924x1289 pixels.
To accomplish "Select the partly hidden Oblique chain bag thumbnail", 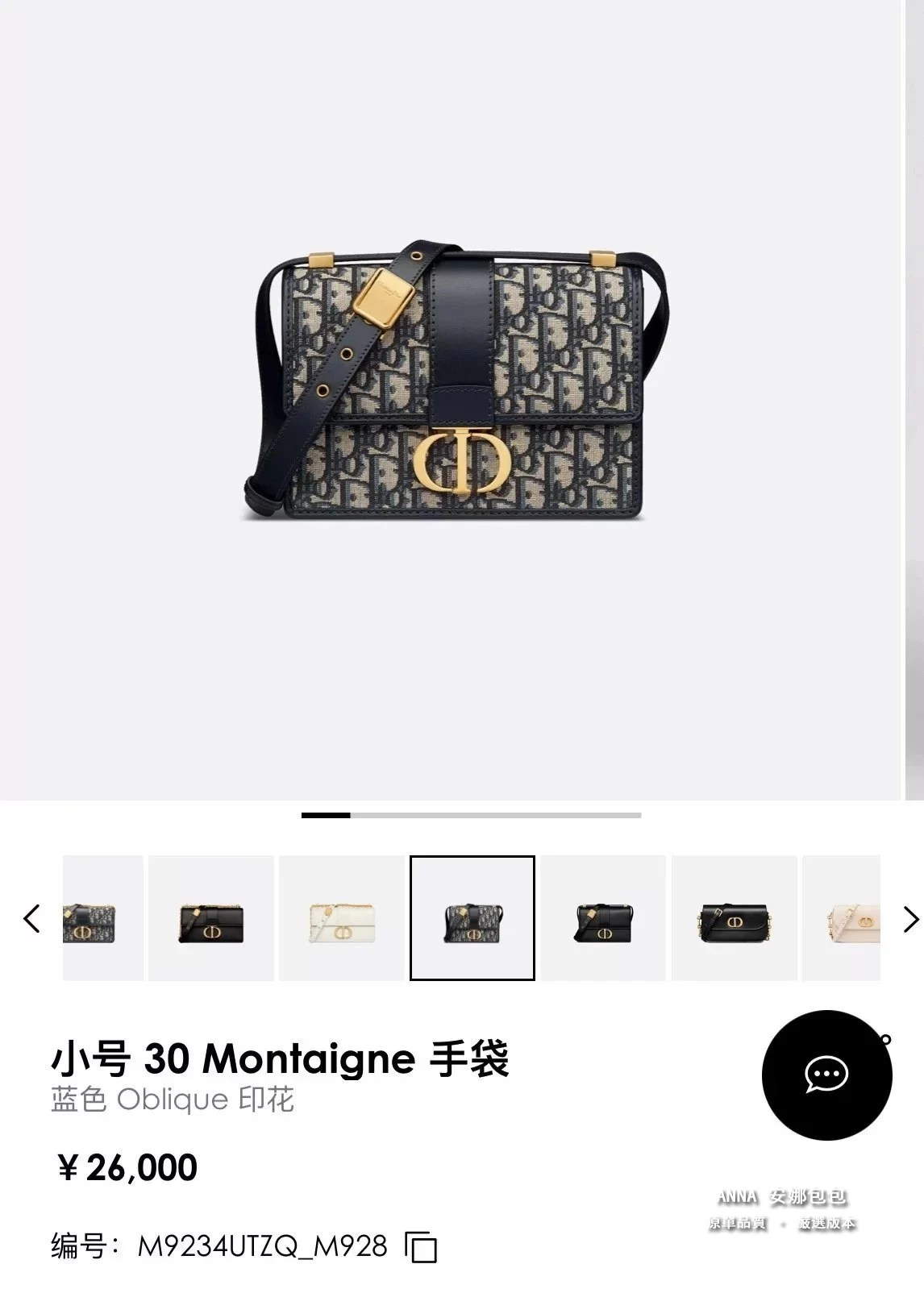I will coord(102,918).
